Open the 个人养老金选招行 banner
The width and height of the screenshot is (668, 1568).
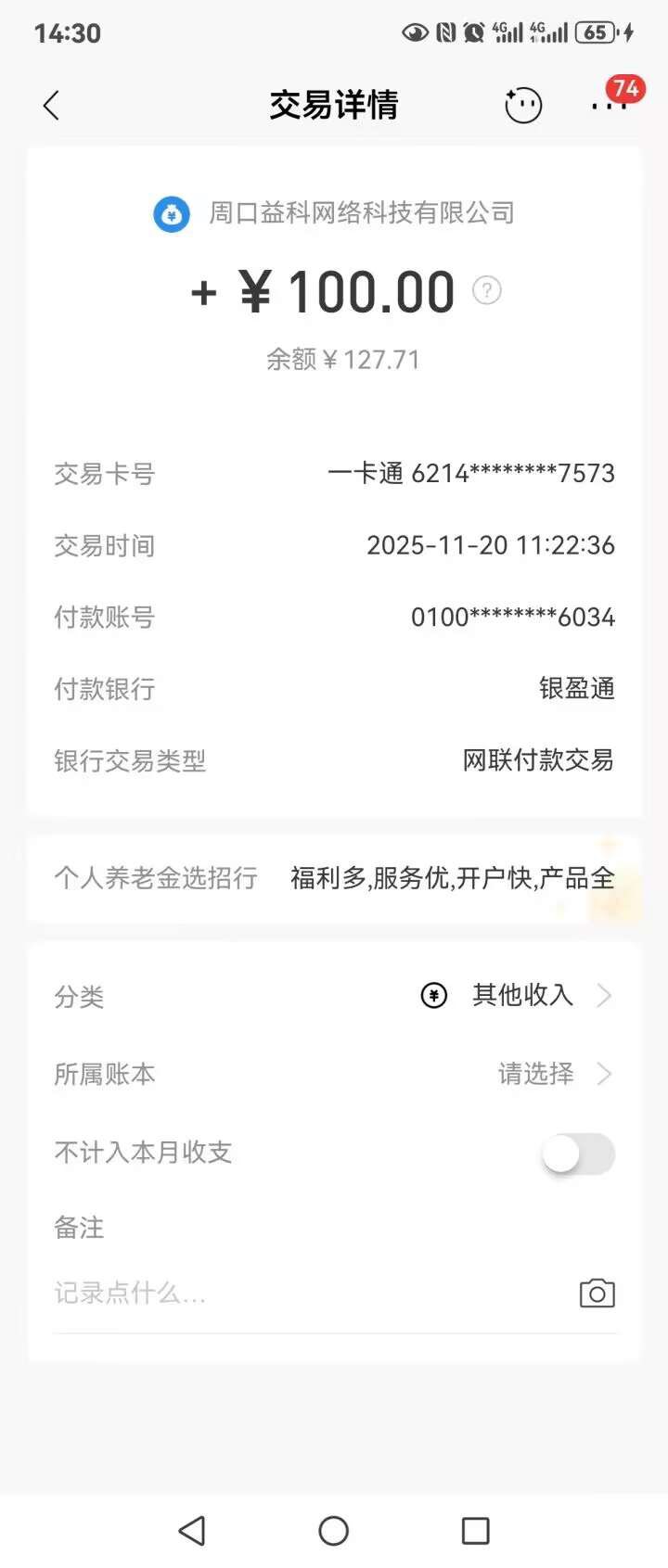[334, 878]
